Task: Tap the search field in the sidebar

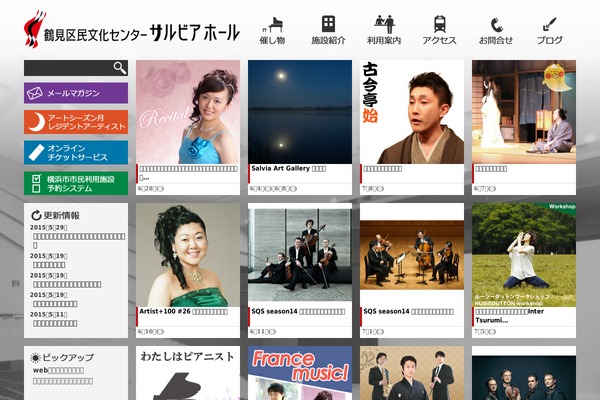Action: click(x=66, y=68)
